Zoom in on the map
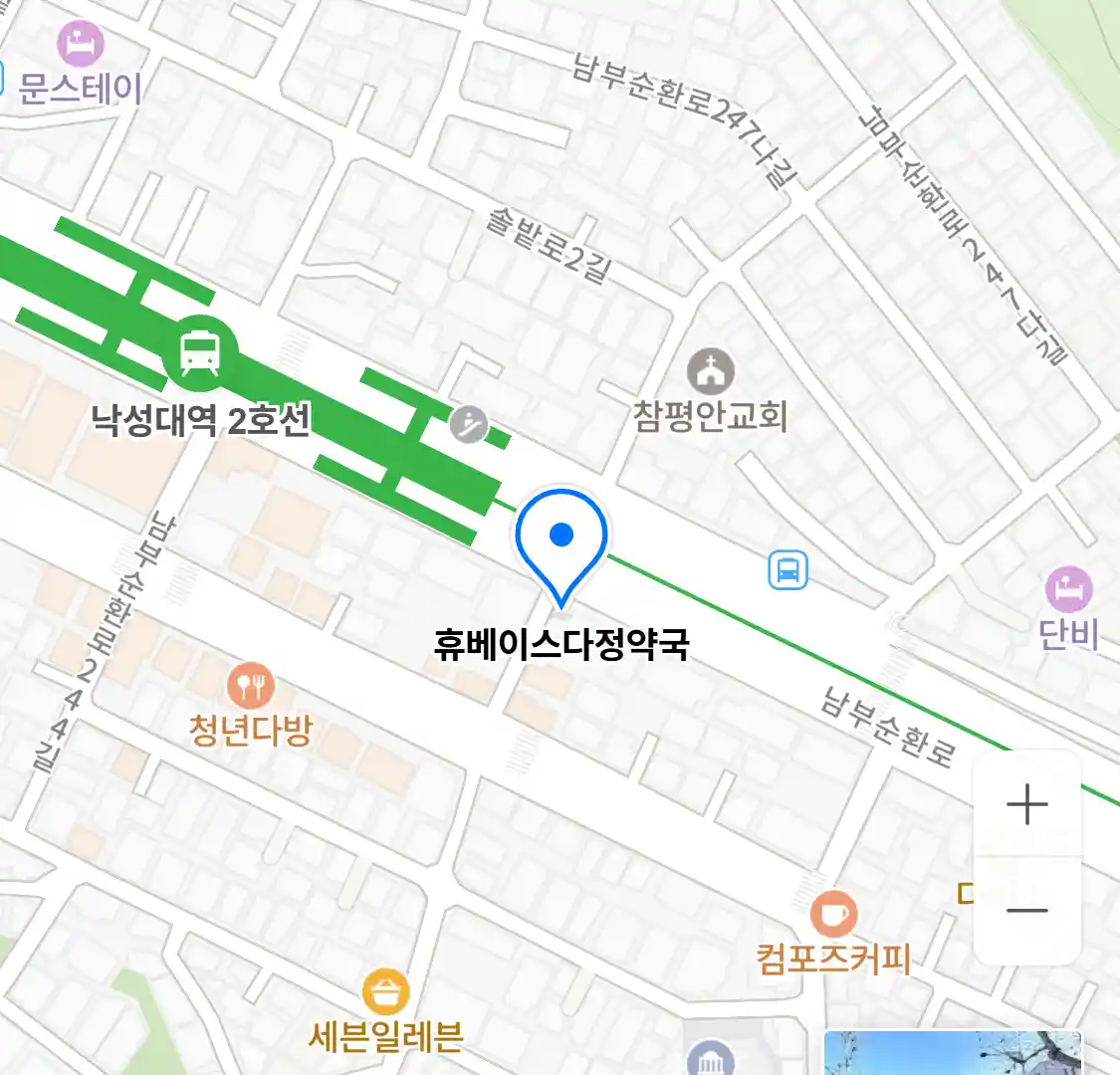 [1026, 804]
